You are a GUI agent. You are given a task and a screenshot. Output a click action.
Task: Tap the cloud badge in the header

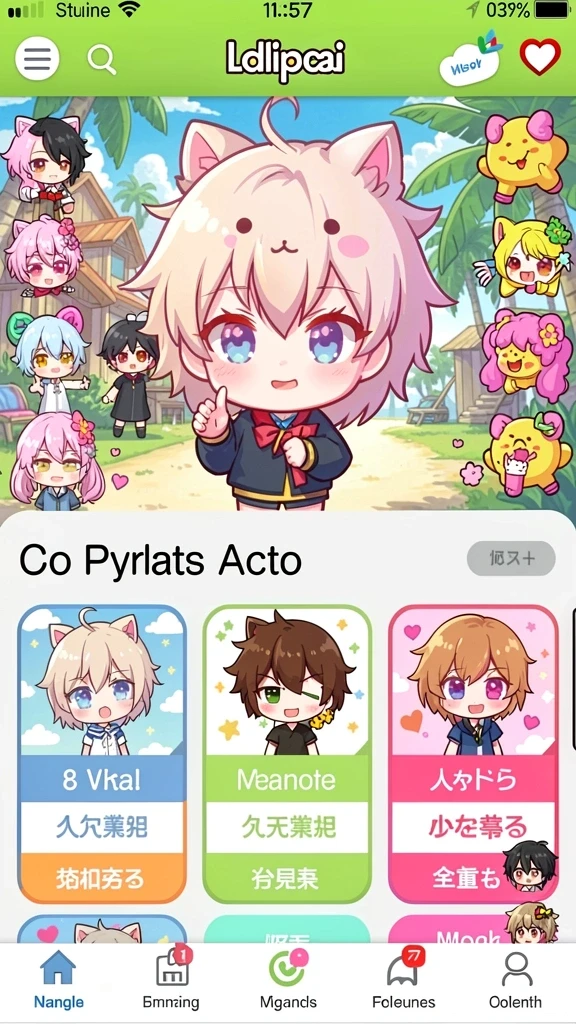pos(470,61)
